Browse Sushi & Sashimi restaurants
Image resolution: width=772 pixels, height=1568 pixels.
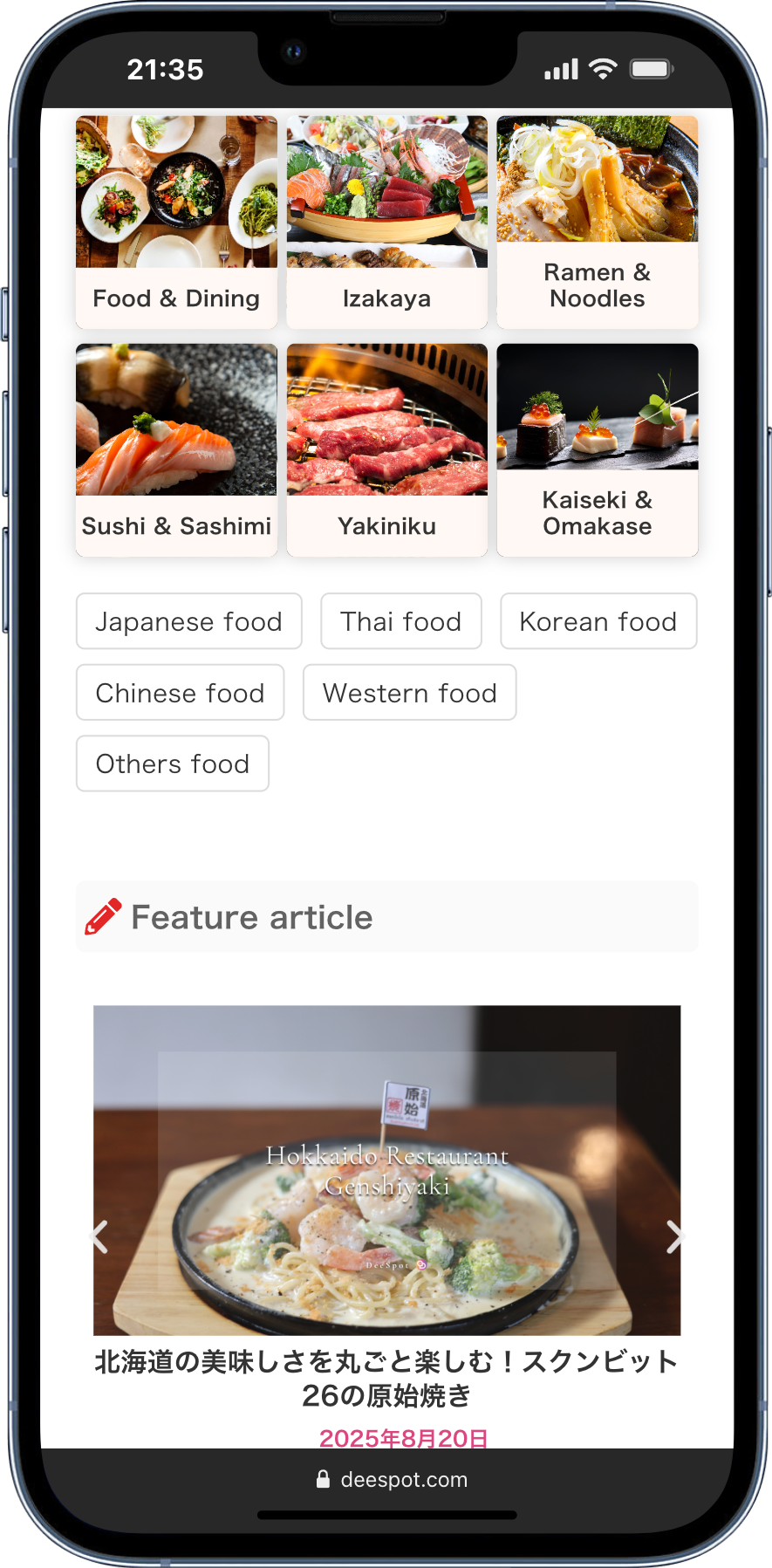pos(176,449)
